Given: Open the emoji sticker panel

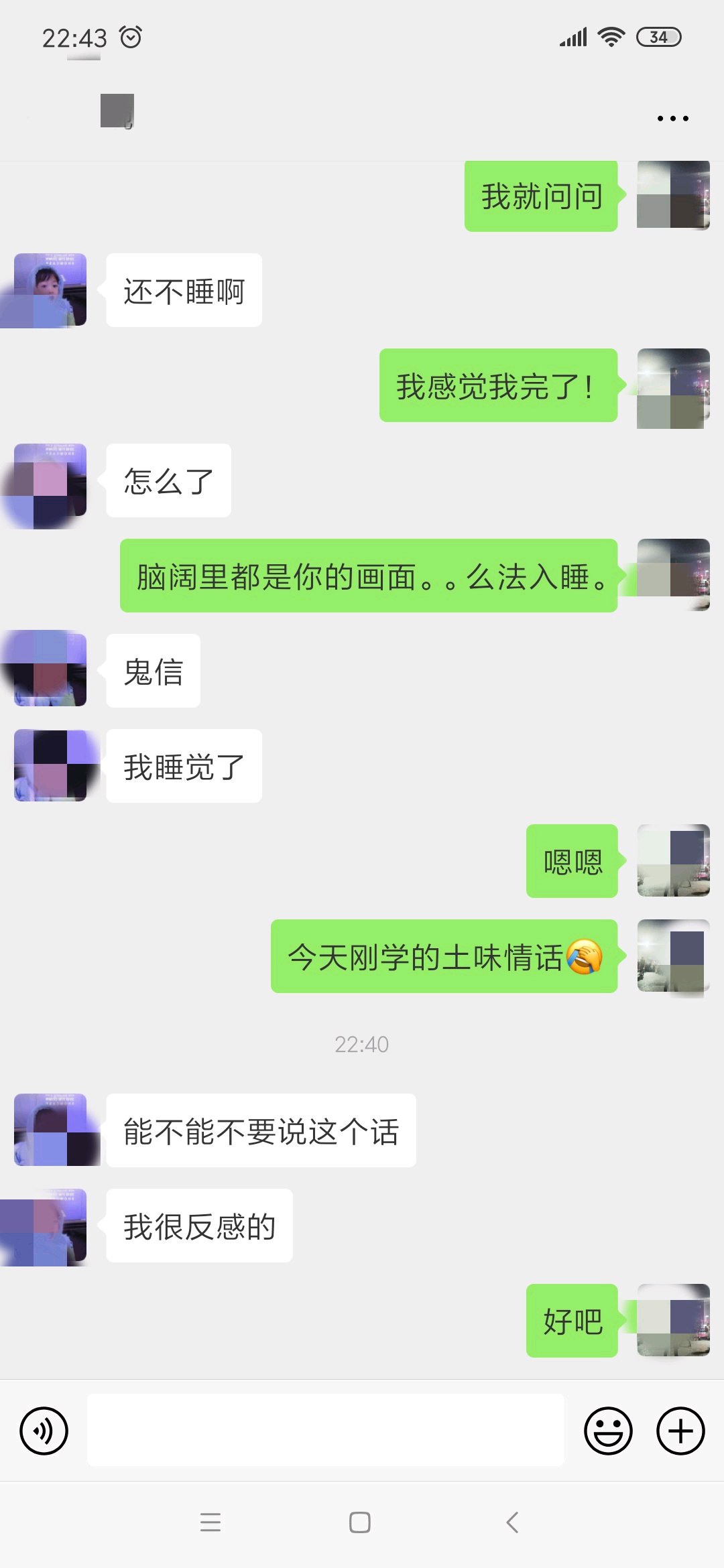Looking at the screenshot, I should tap(608, 1431).
